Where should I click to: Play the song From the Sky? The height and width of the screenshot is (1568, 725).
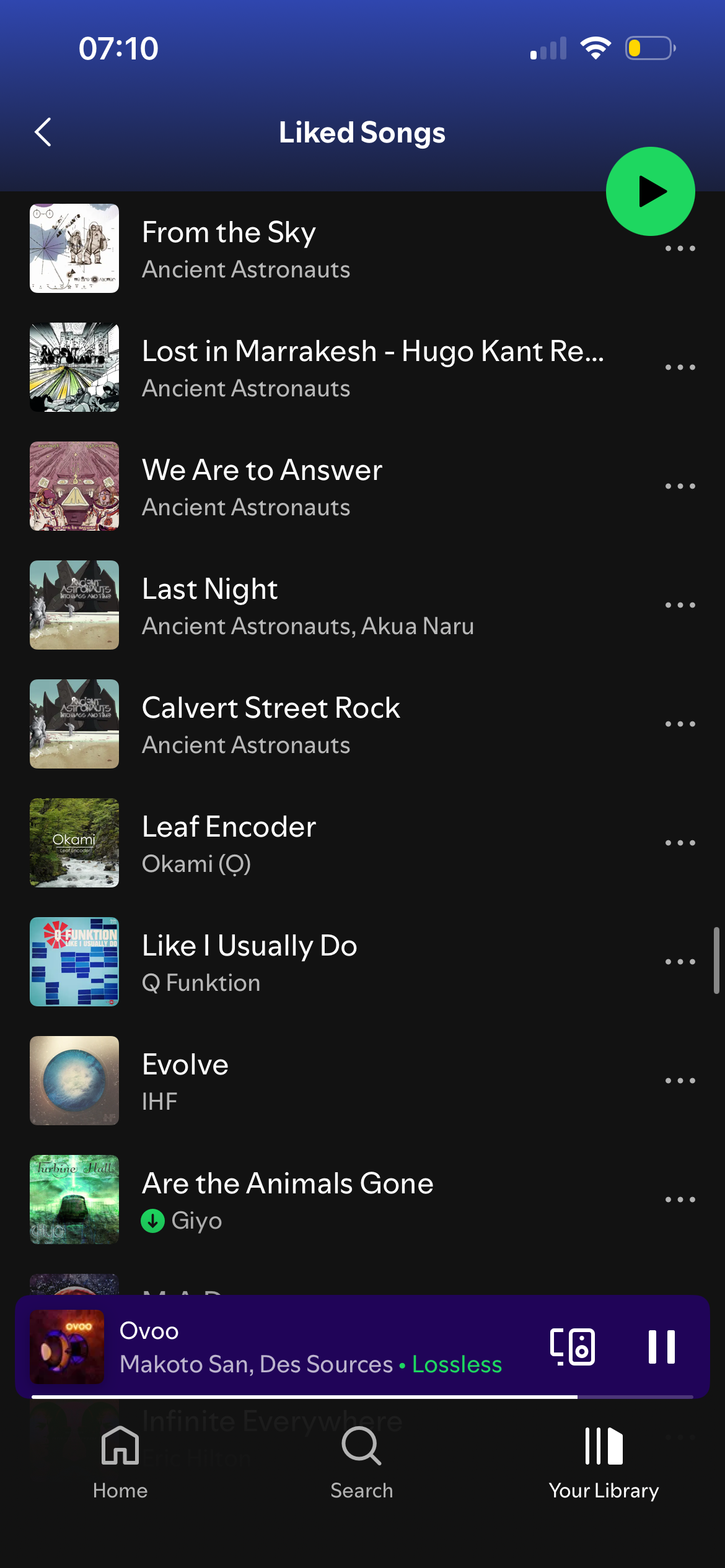pos(310,249)
